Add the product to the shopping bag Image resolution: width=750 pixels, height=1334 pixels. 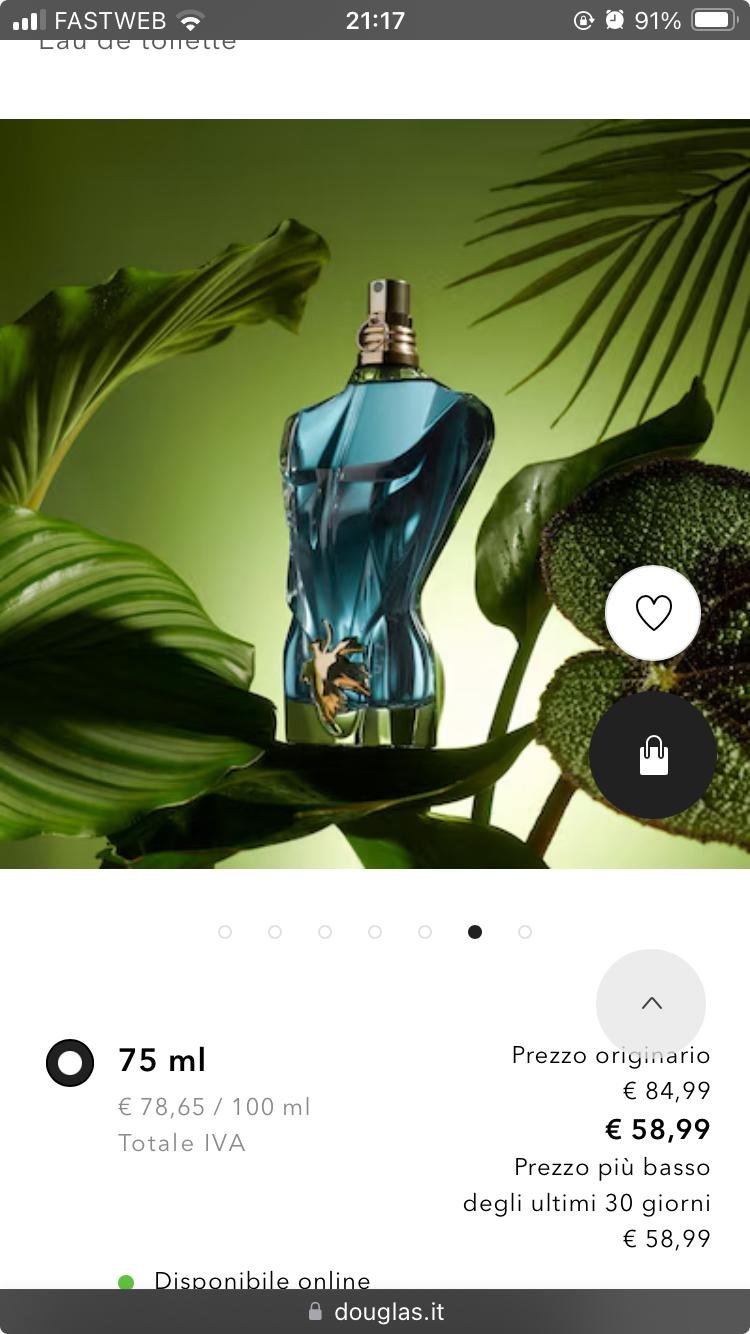coord(653,756)
